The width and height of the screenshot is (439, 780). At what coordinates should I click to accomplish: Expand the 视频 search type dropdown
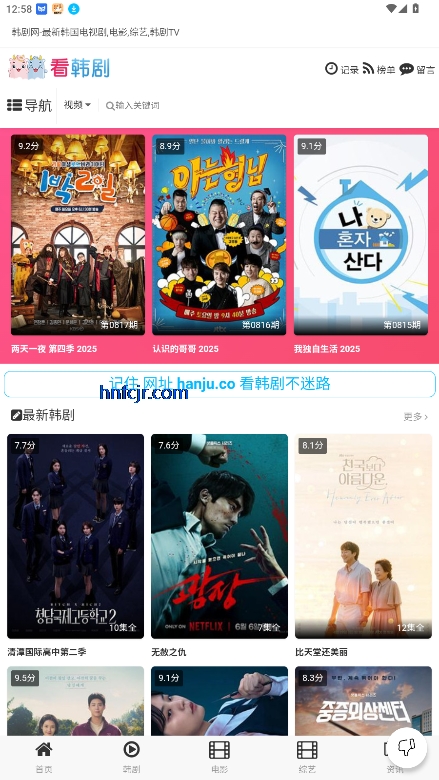point(77,105)
